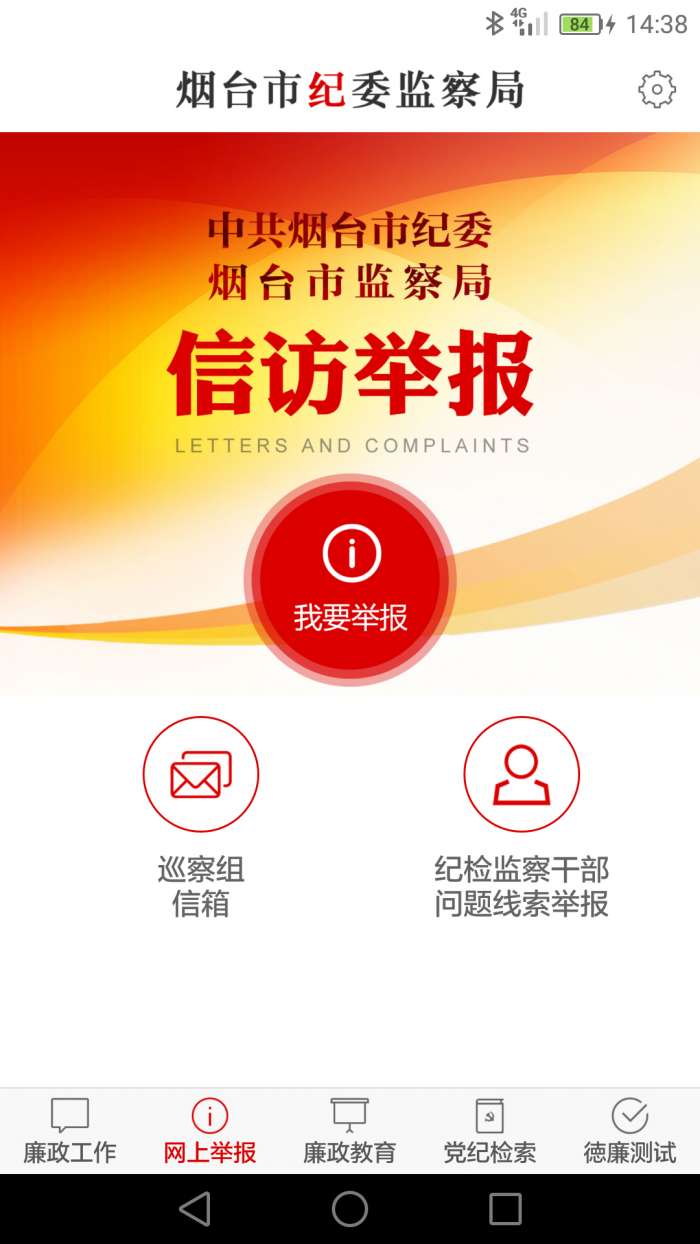Go to the 廉政教育 tab
This screenshot has width=700, height=1244.
350,1131
